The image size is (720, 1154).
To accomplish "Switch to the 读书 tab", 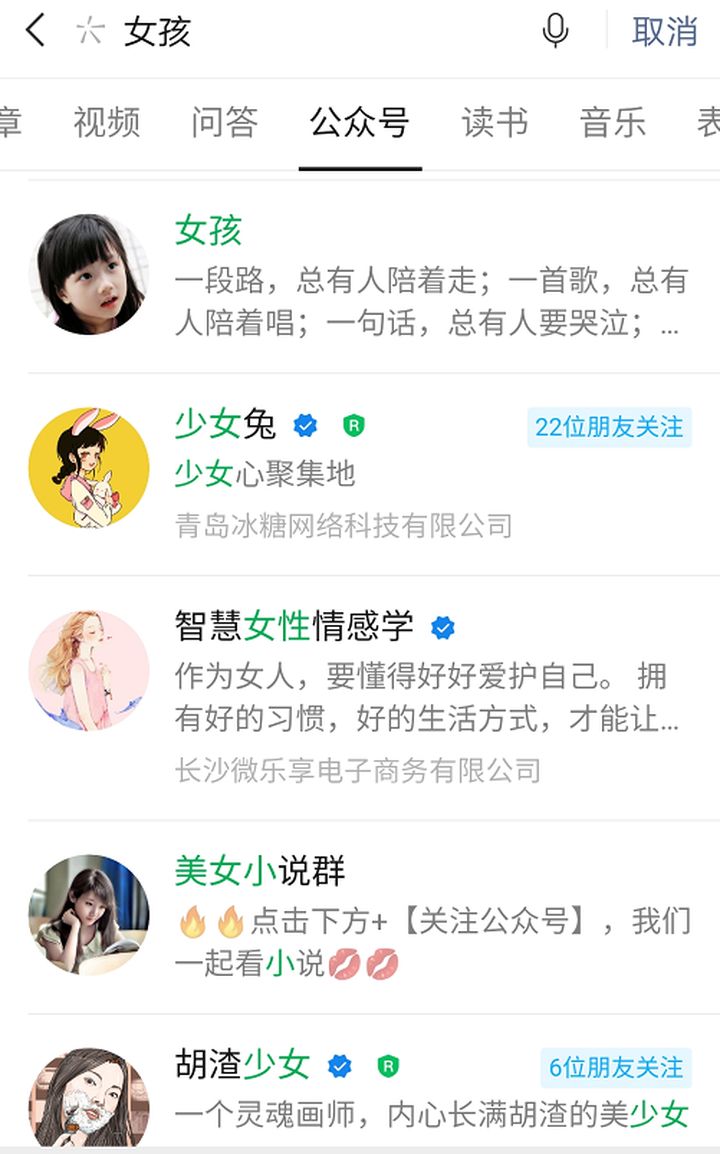I will click(x=495, y=122).
